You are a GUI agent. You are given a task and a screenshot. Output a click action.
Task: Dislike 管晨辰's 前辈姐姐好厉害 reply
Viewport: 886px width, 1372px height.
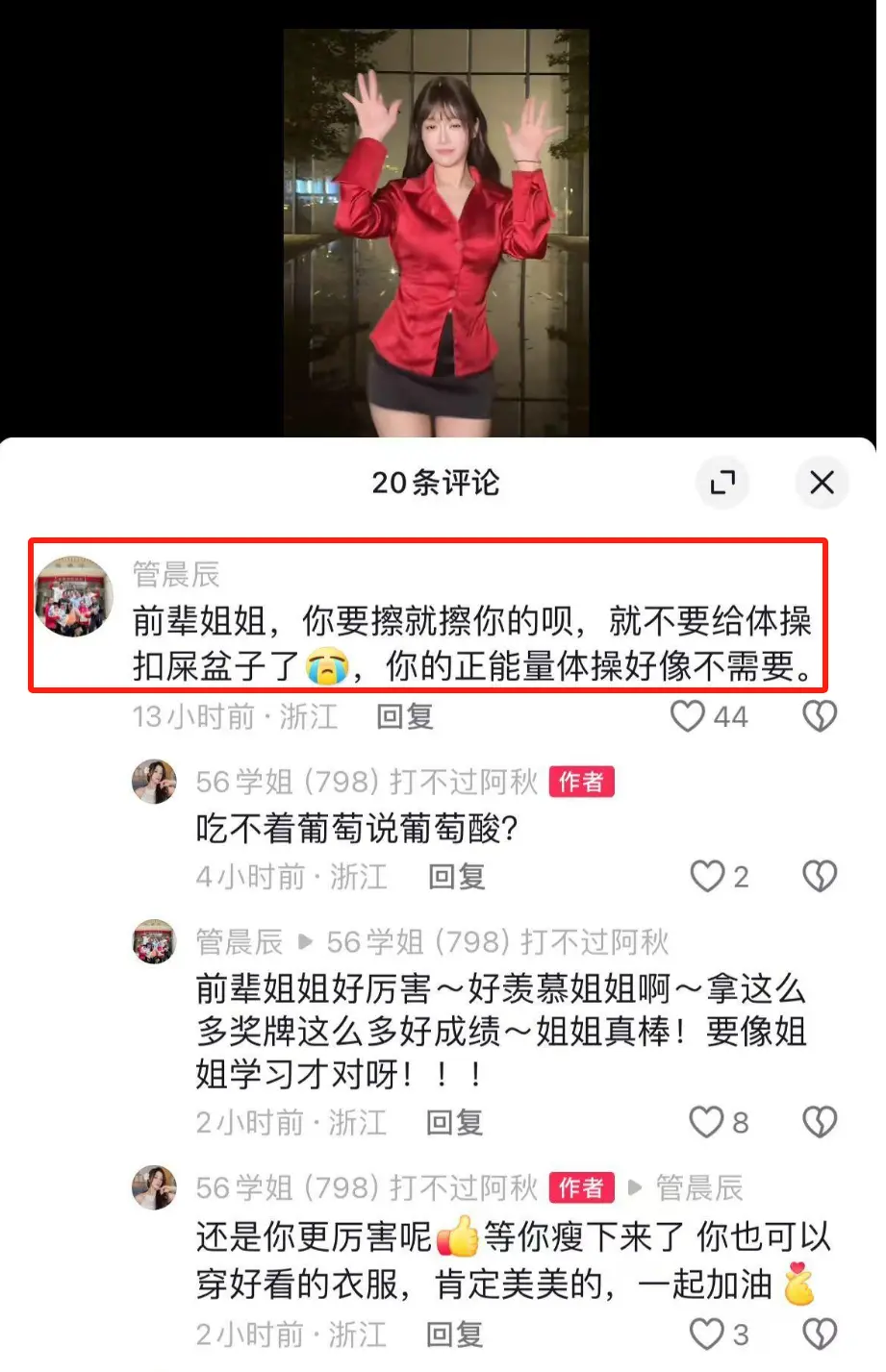click(x=820, y=1122)
